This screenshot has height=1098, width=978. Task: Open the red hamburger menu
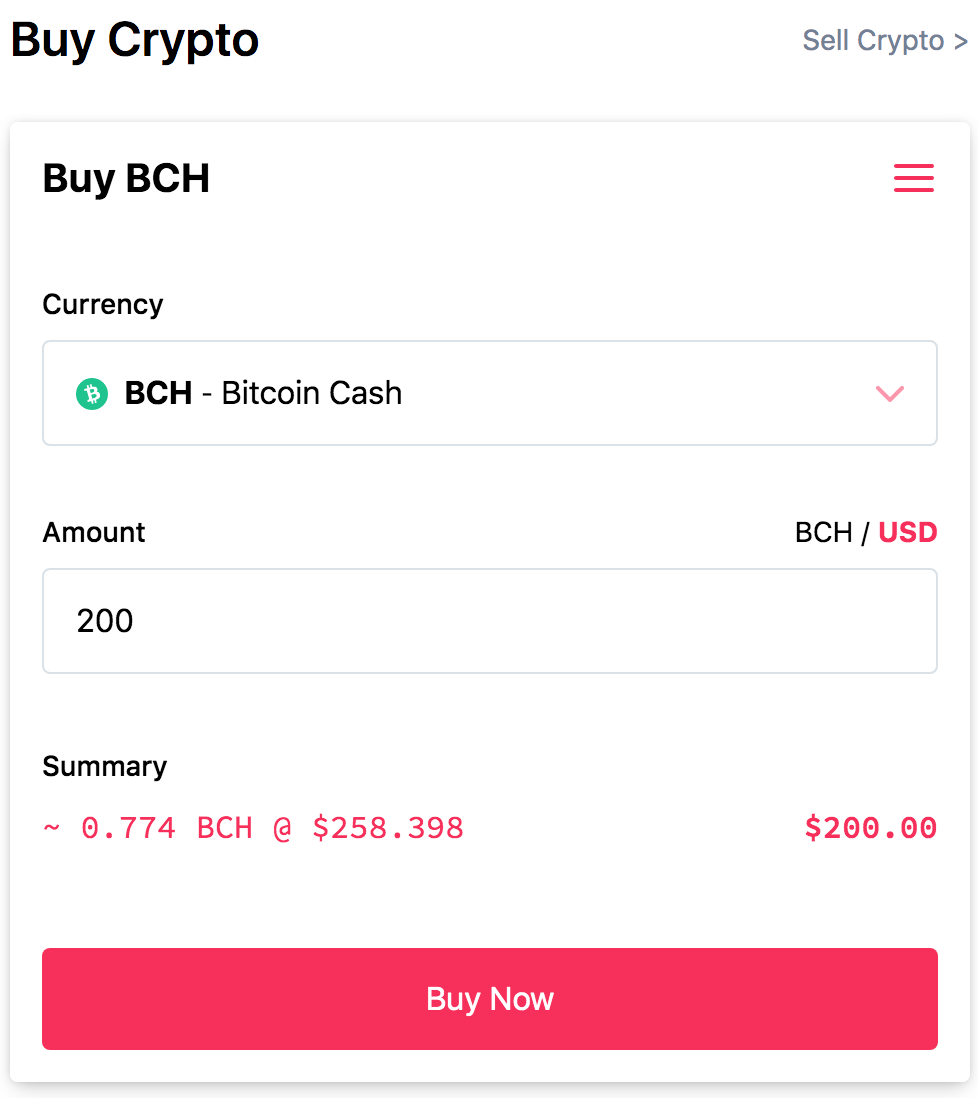[x=914, y=178]
